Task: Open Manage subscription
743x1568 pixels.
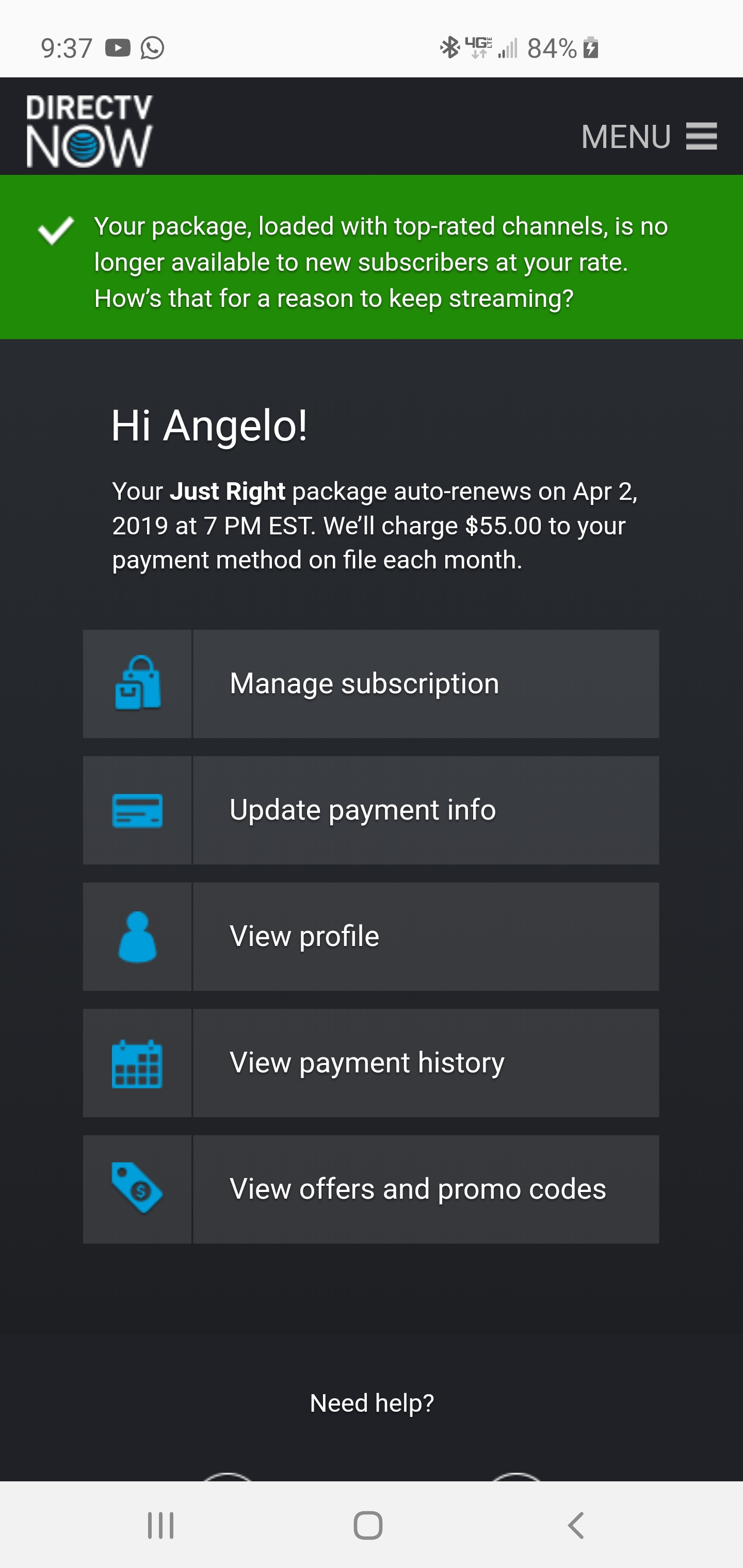Action: pos(370,683)
